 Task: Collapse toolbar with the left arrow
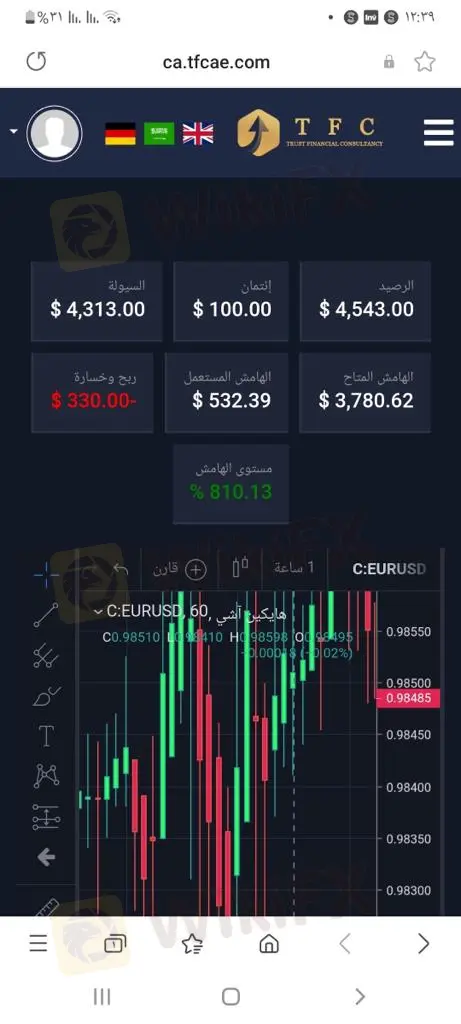click(x=46, y=857)
